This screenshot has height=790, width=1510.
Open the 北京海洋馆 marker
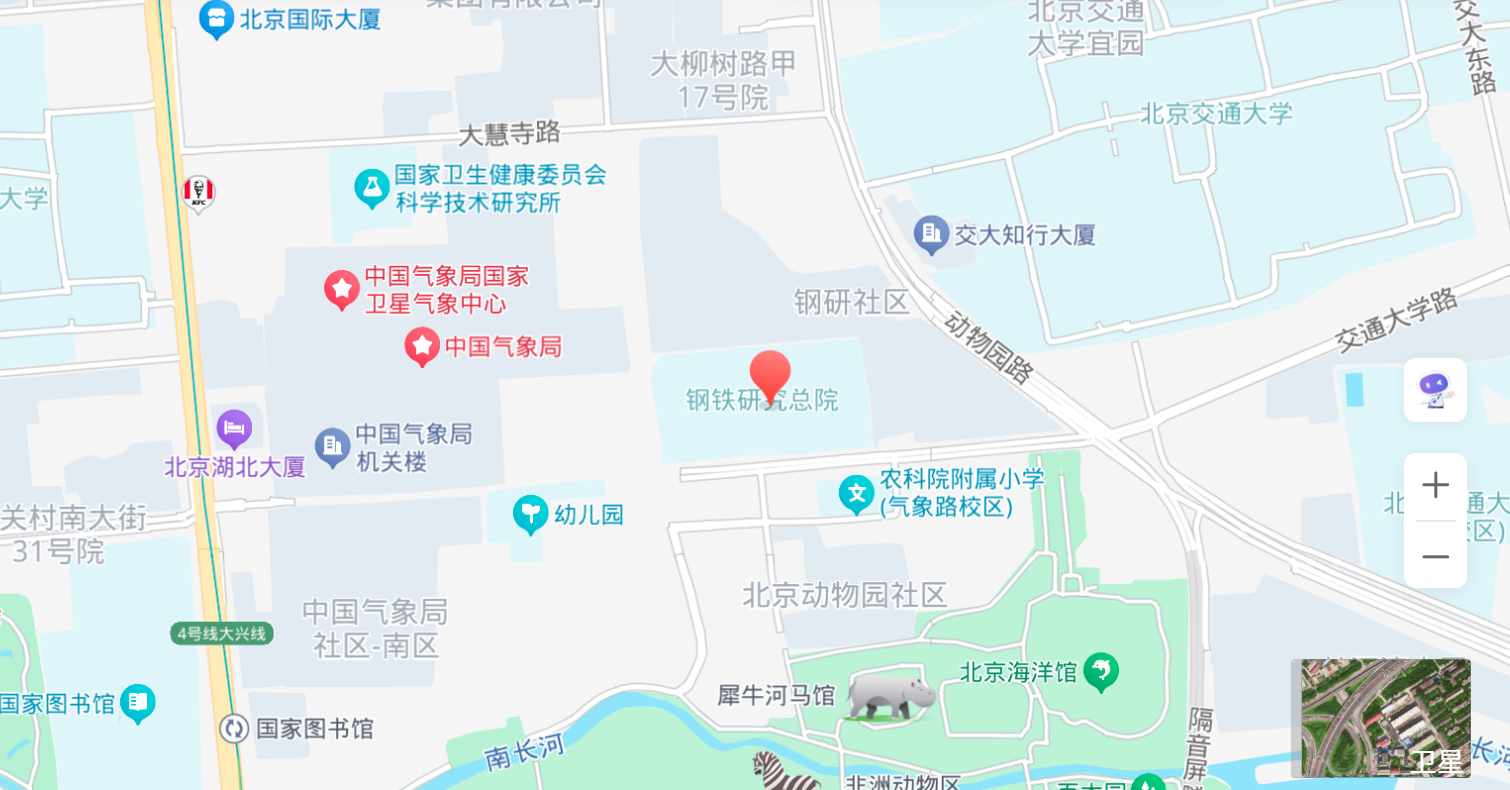point(1101,671)
